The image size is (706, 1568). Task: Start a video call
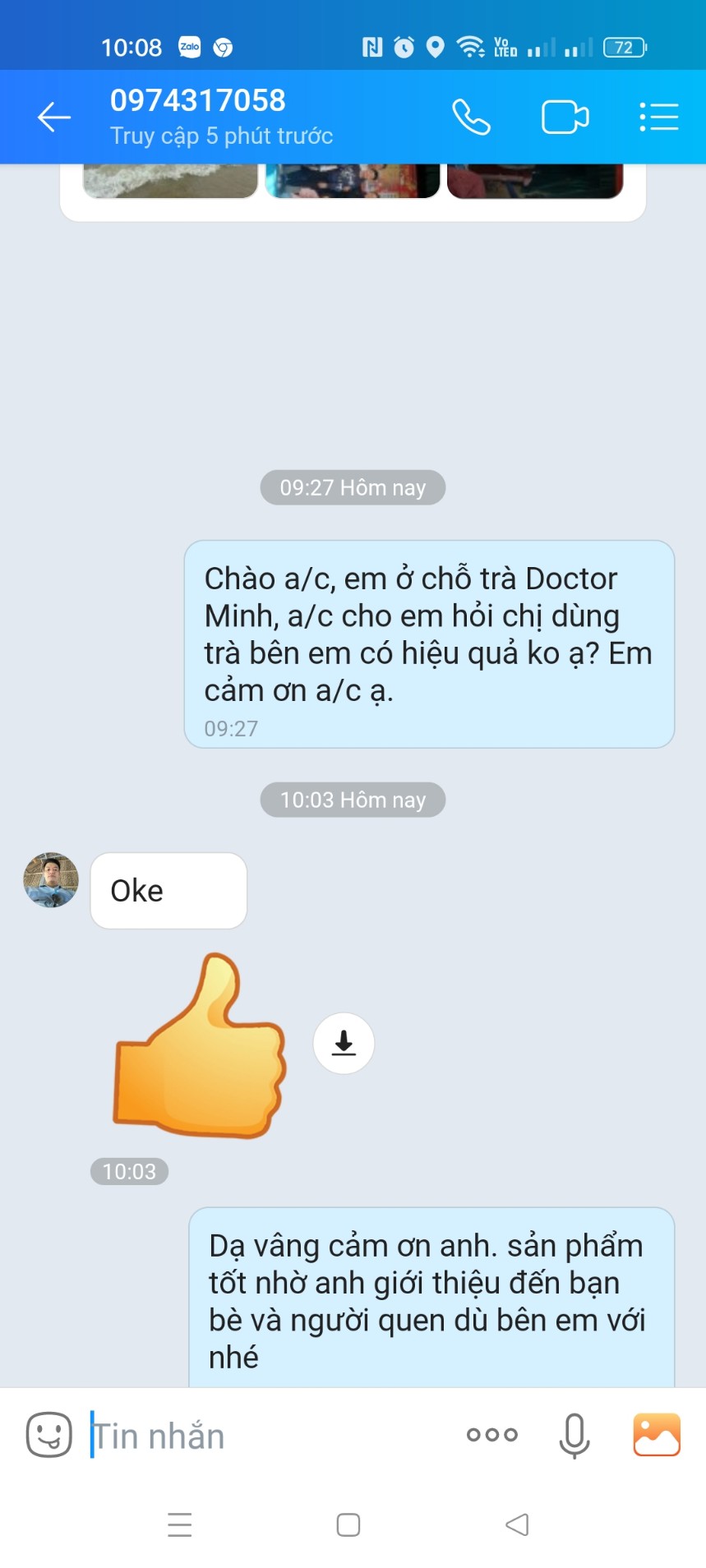[565, 117]
